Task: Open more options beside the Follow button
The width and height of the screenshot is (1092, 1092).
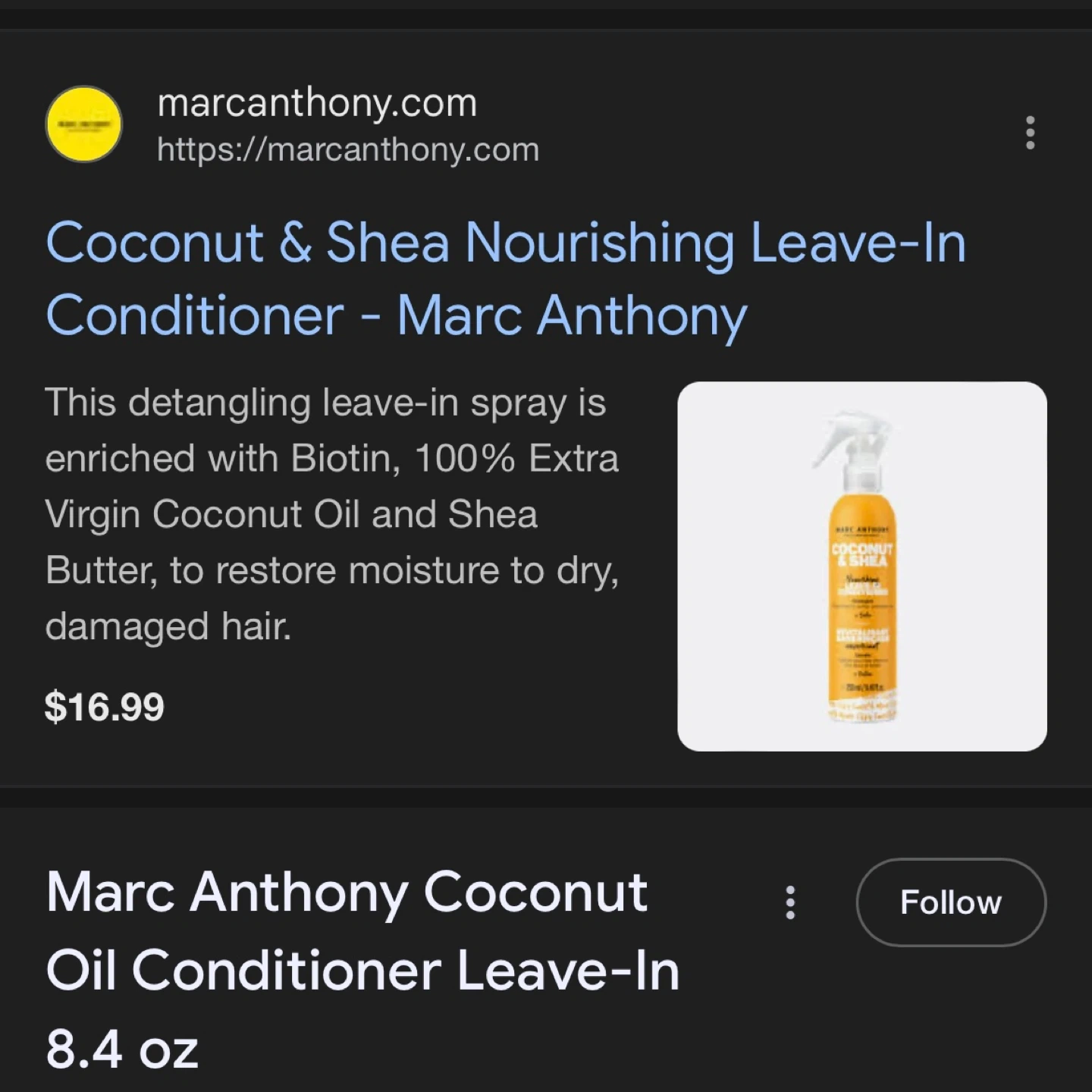Action: 790,902
